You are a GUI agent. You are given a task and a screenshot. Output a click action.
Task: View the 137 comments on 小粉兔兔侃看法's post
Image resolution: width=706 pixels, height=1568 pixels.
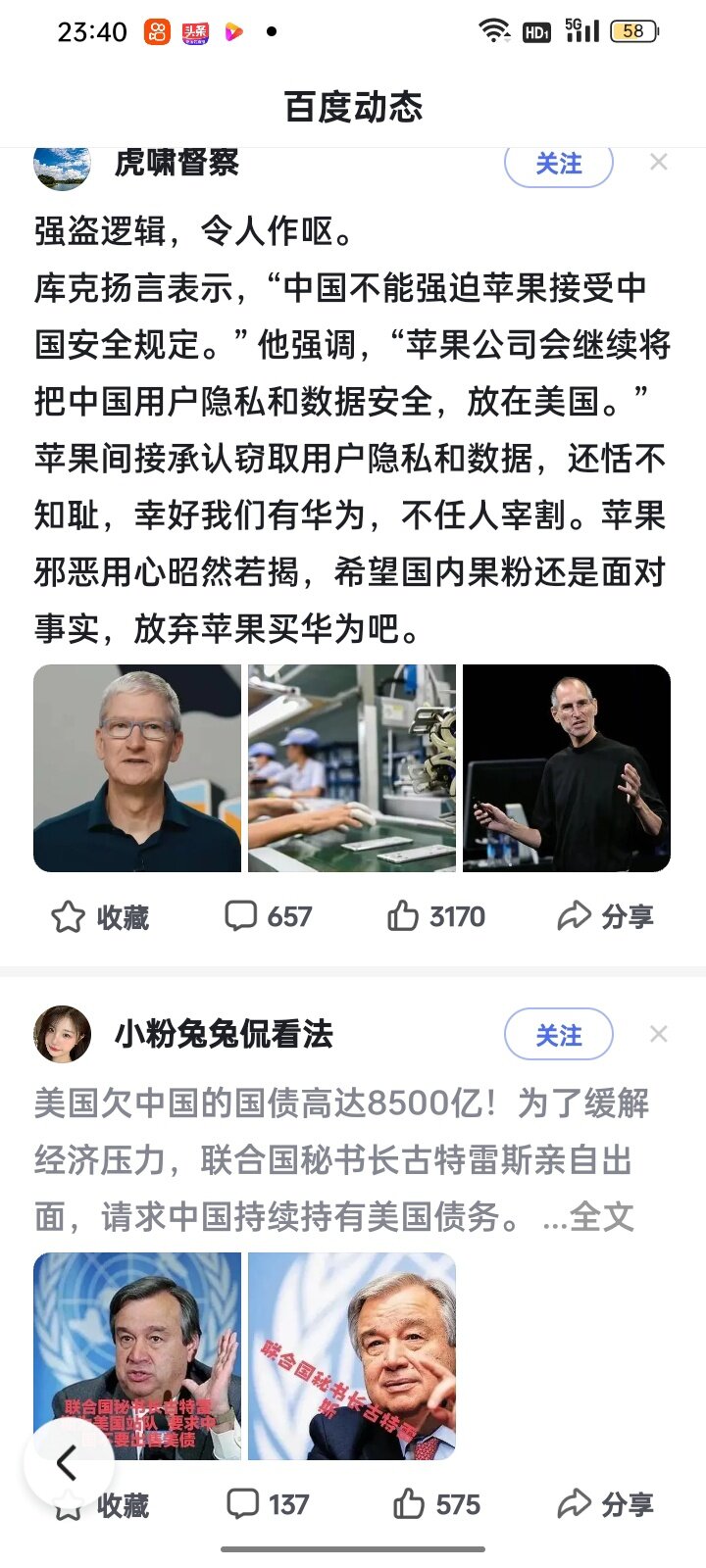pos(269,1504)
